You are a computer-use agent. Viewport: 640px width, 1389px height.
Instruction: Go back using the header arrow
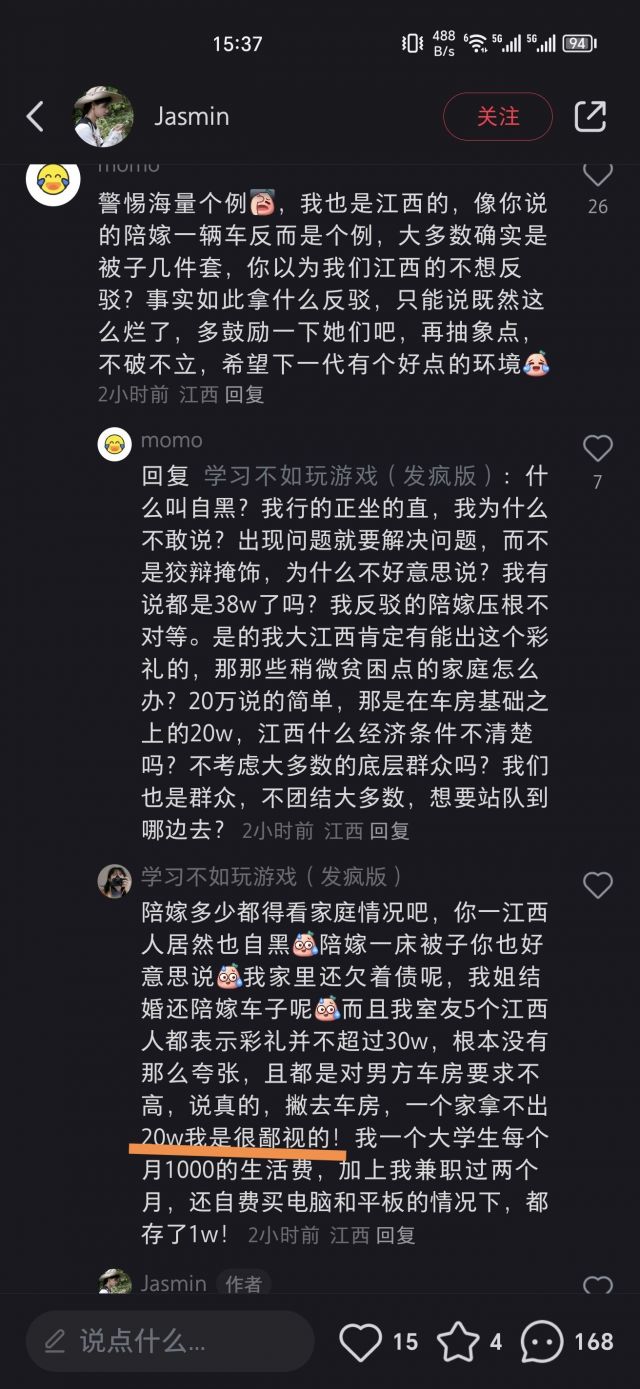(x=35, y=117)
